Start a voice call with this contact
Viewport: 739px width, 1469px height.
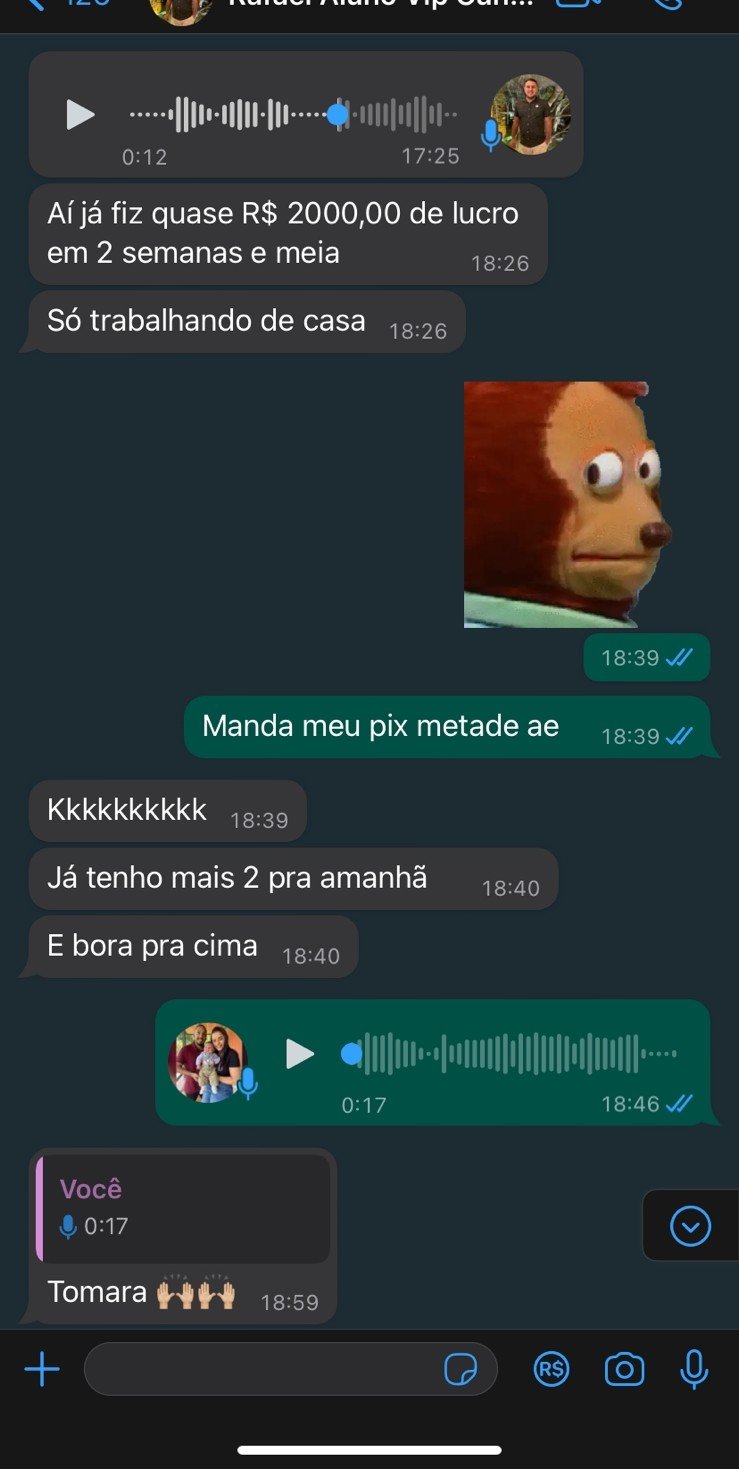click(x=668, y=4)
